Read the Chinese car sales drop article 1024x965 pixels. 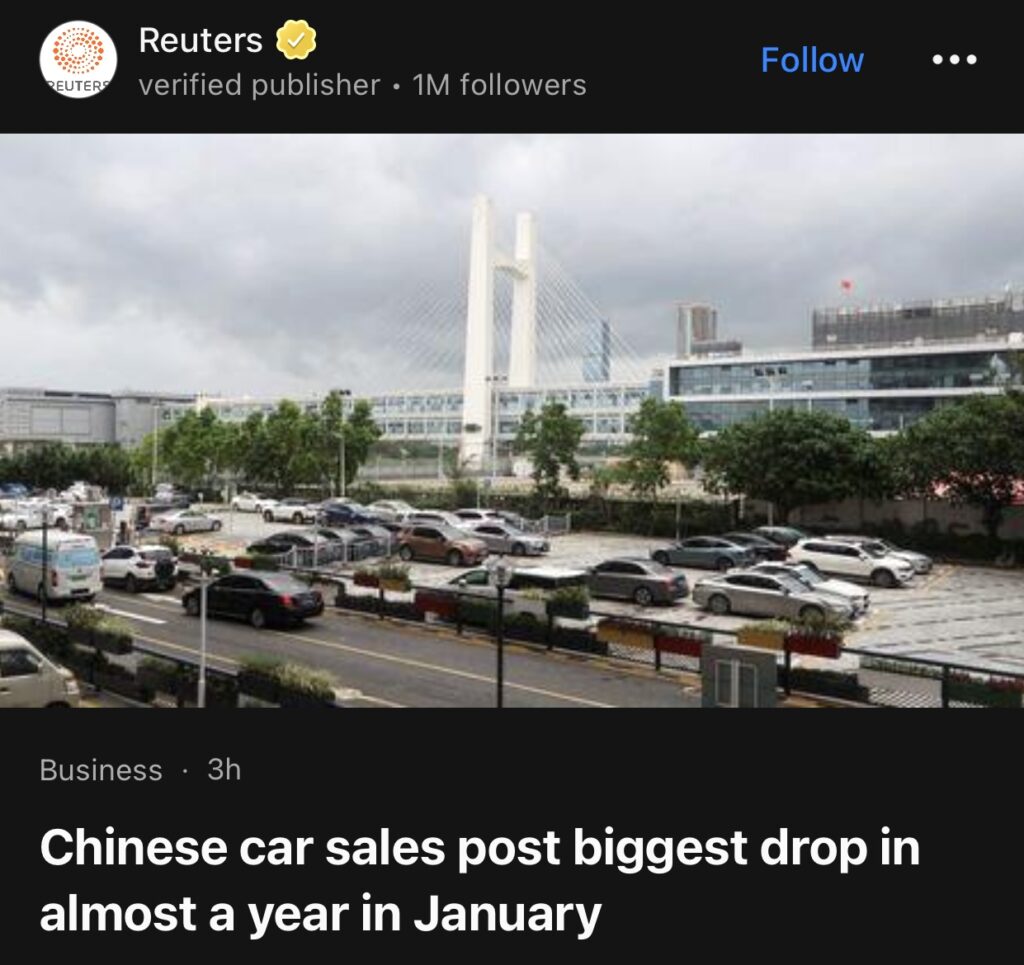478,880
